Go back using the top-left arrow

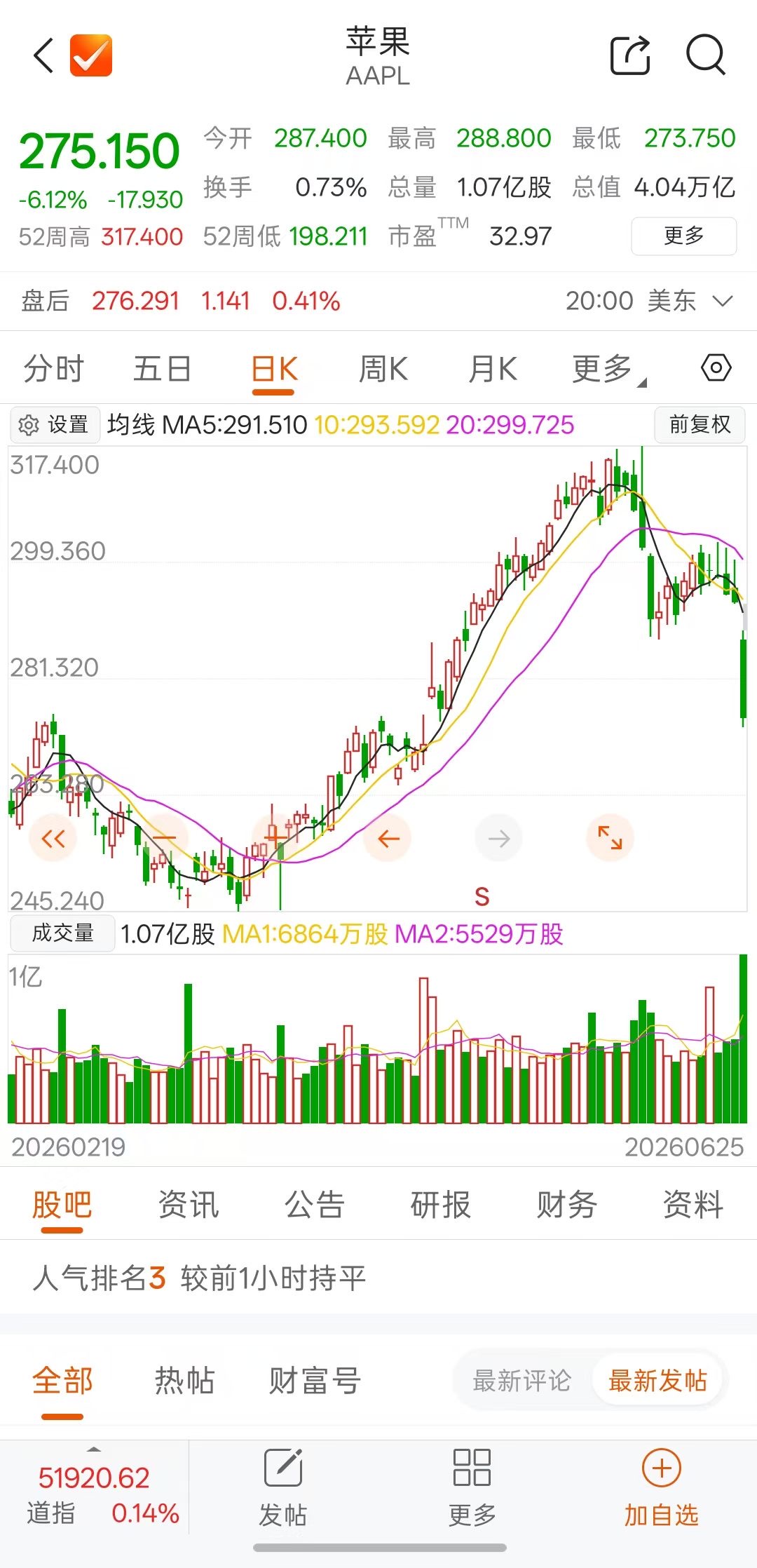pos(43,55)
